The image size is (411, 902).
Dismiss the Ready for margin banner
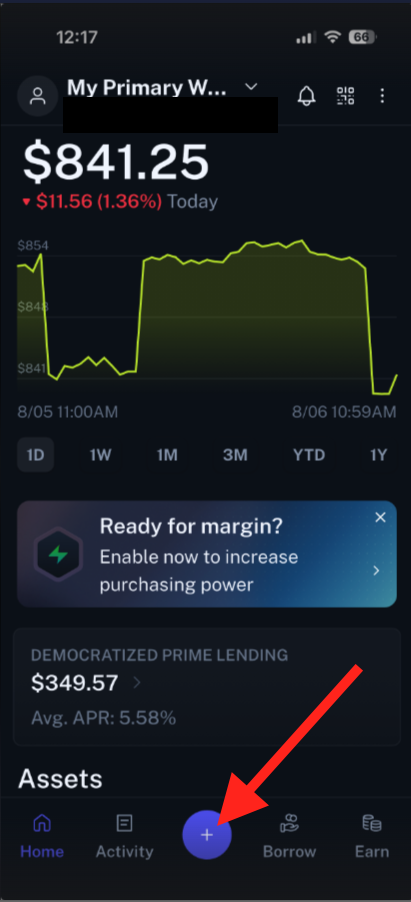tap(380, 518)
